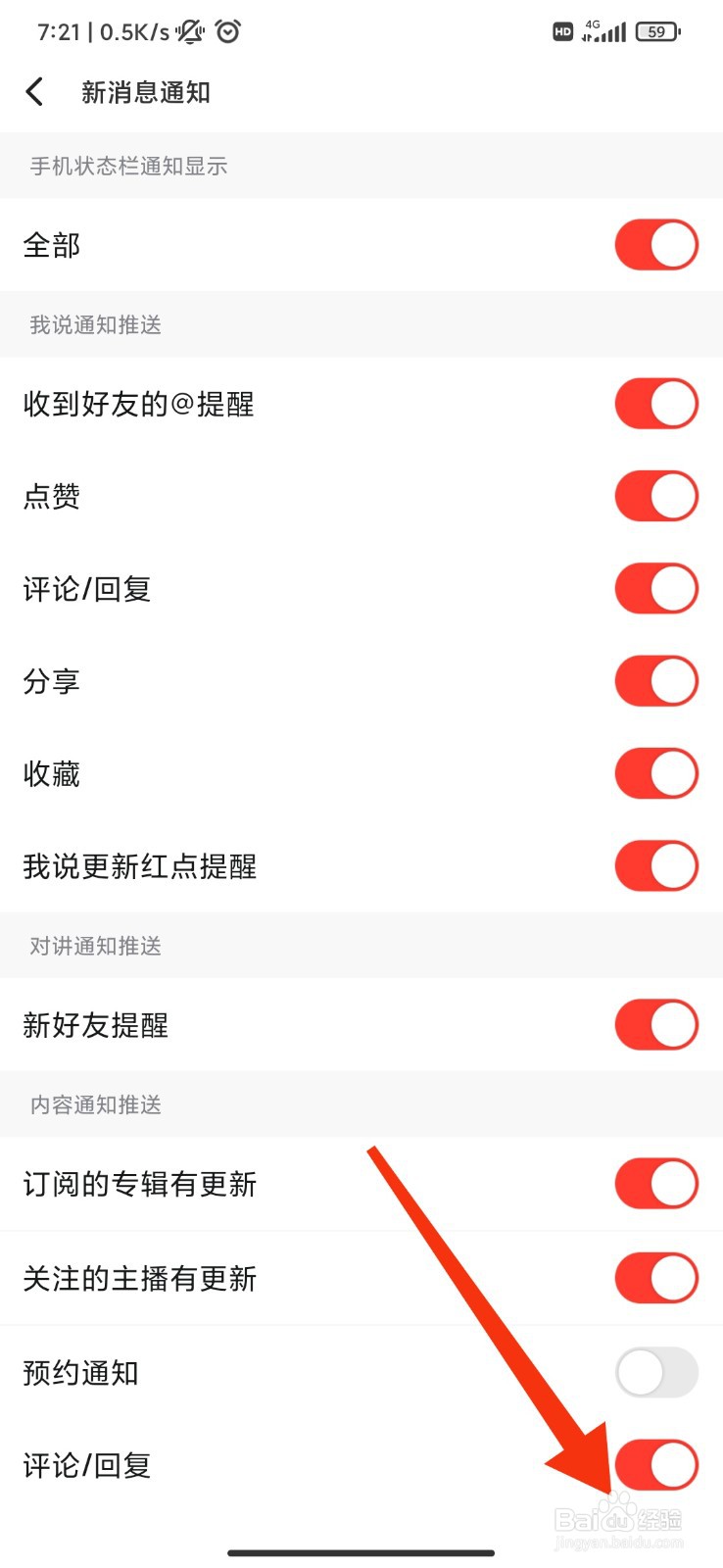The height and width of the screenshot is (1568, 723).
Task: Disable 关注的主播有更新 alerts
Action: pyautogui.click(x=654, y=1278)
